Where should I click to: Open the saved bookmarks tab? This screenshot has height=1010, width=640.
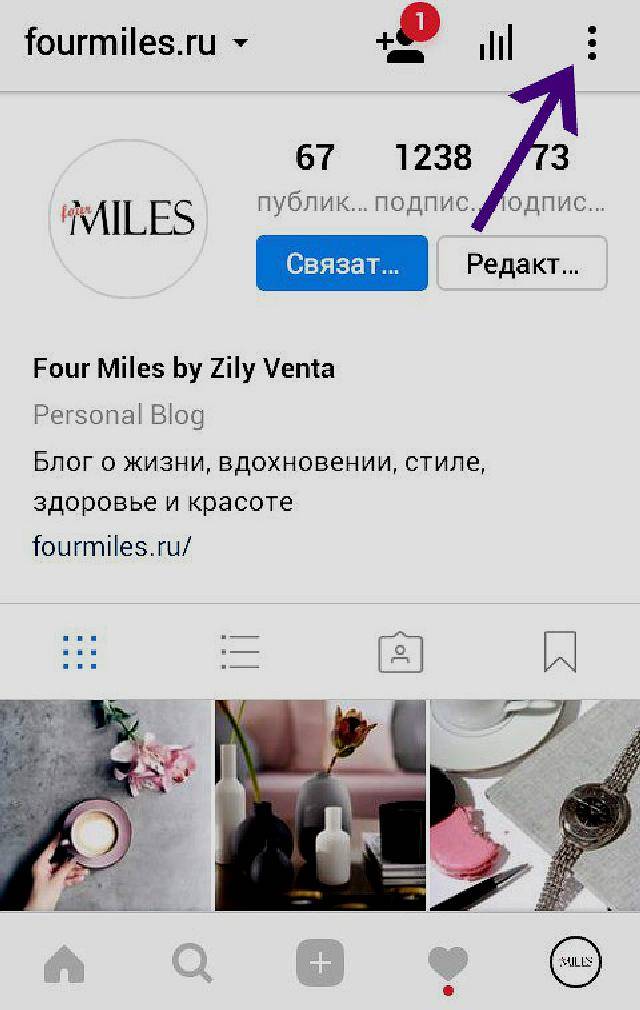coord(560,652)
